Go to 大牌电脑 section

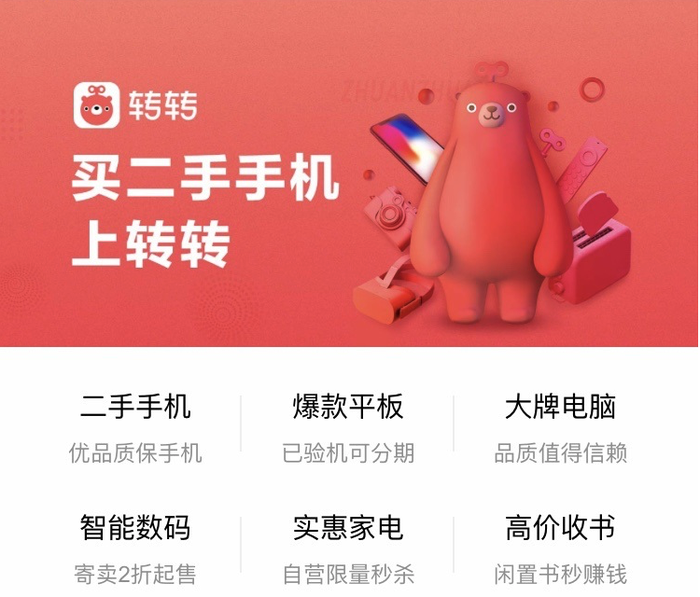(560, 425)
